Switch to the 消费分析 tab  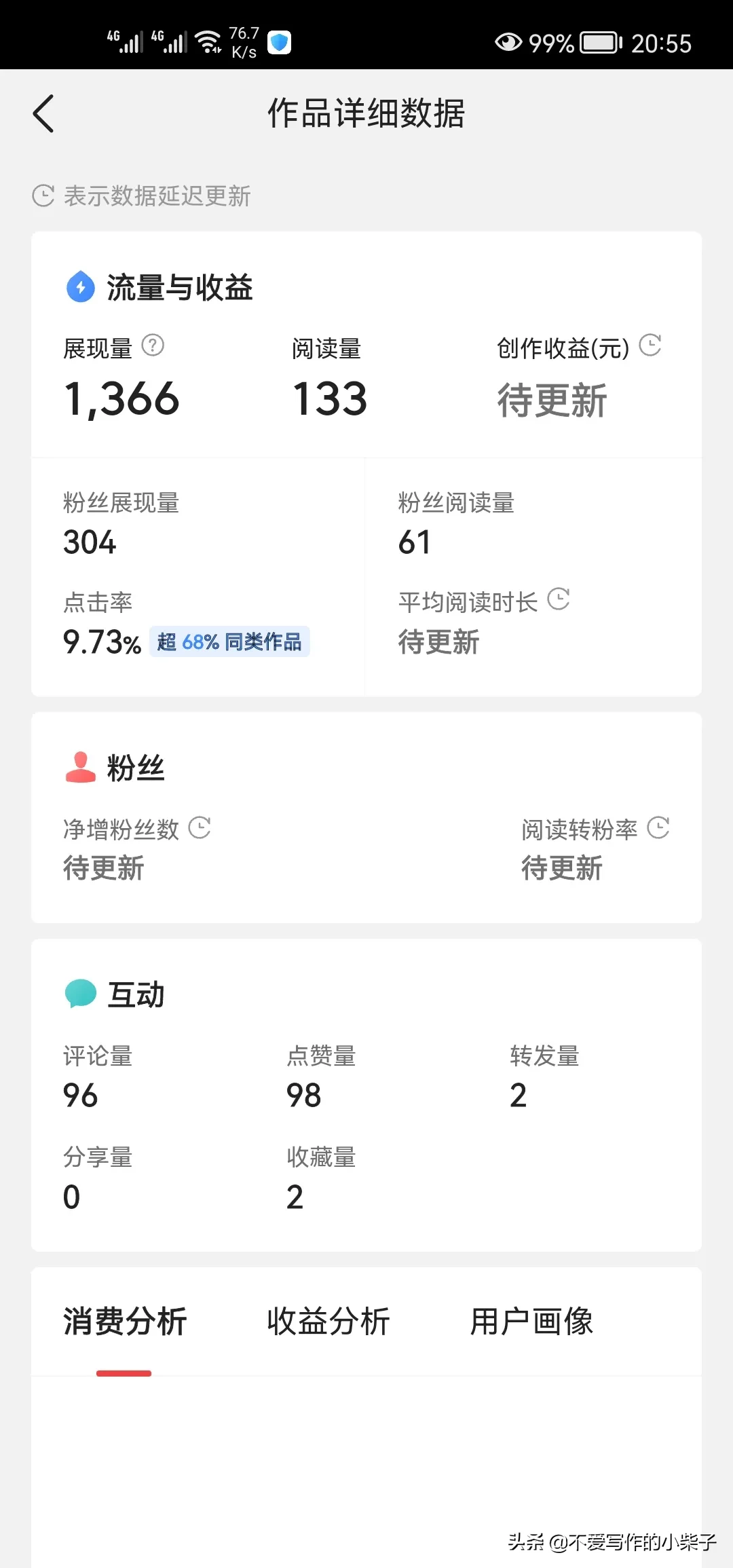[125, 1321]
